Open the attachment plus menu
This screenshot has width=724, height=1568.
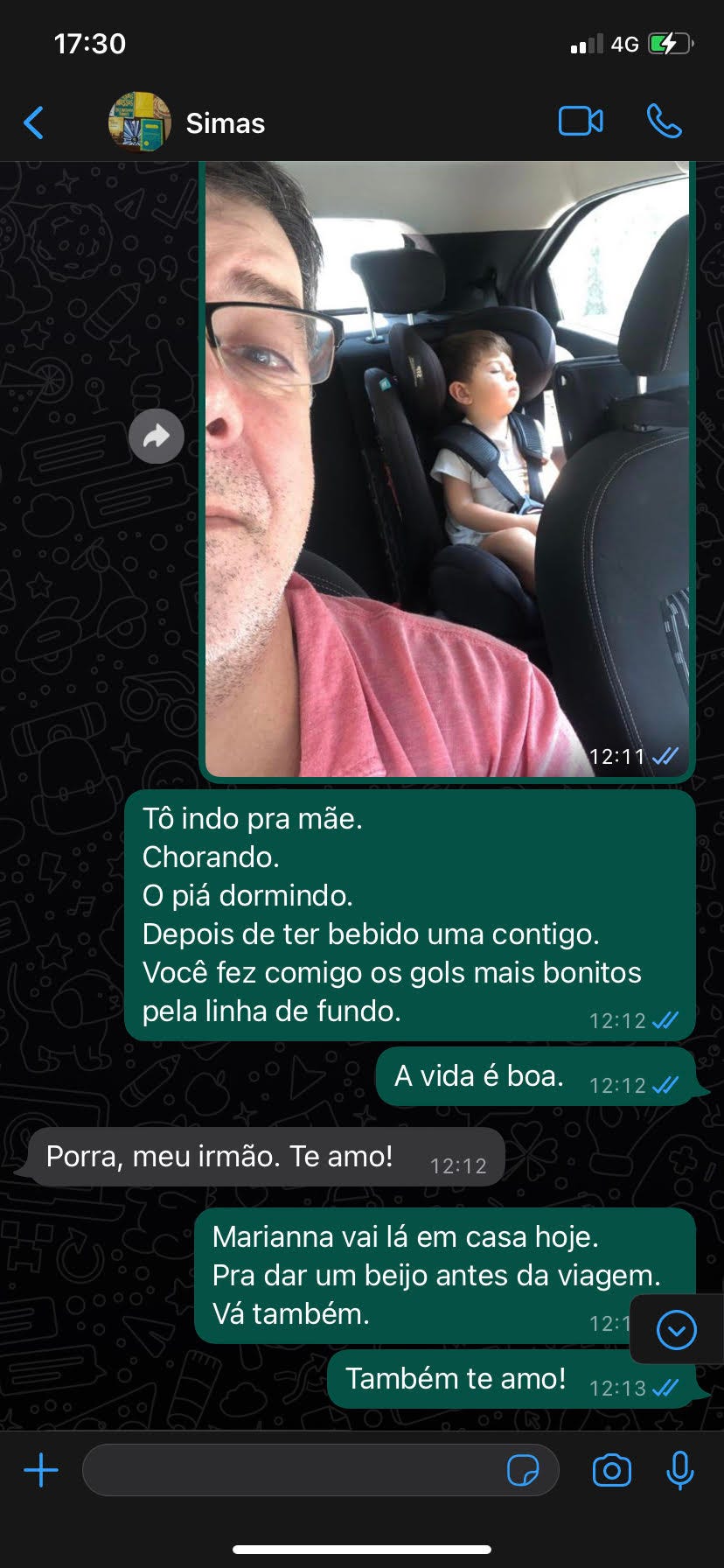point(41,1470)
